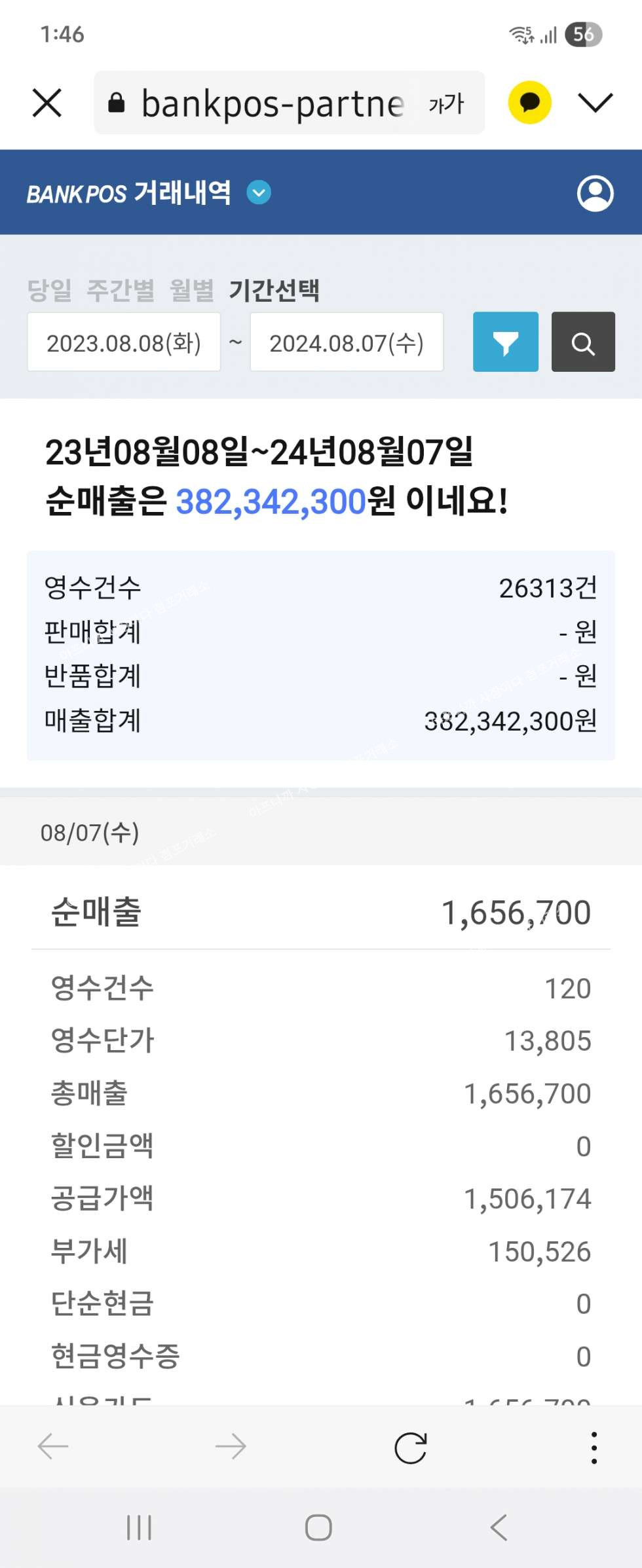The height and width of the screenshot is (1568, 642).
Task: Run the search with magnifier button
Action: point(582,342)
